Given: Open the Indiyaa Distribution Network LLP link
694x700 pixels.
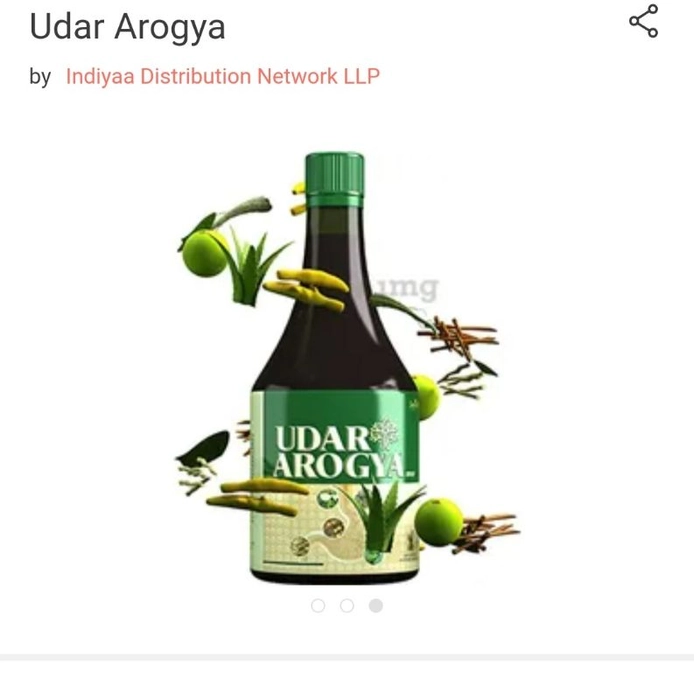Looking at the screenshot, I should tap(222, 77).
